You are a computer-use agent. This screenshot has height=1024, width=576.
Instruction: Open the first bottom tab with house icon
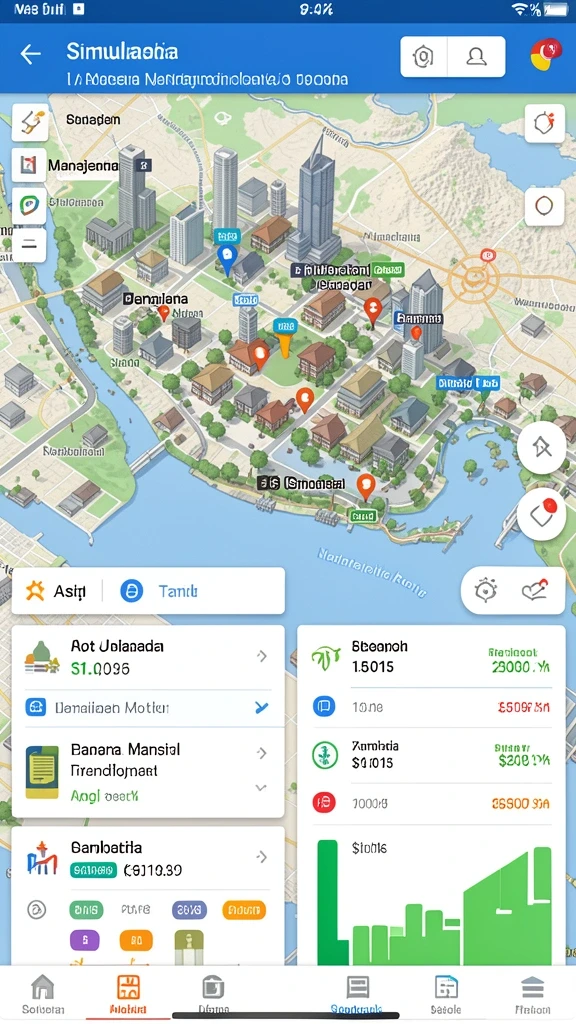tap(43, 995)
